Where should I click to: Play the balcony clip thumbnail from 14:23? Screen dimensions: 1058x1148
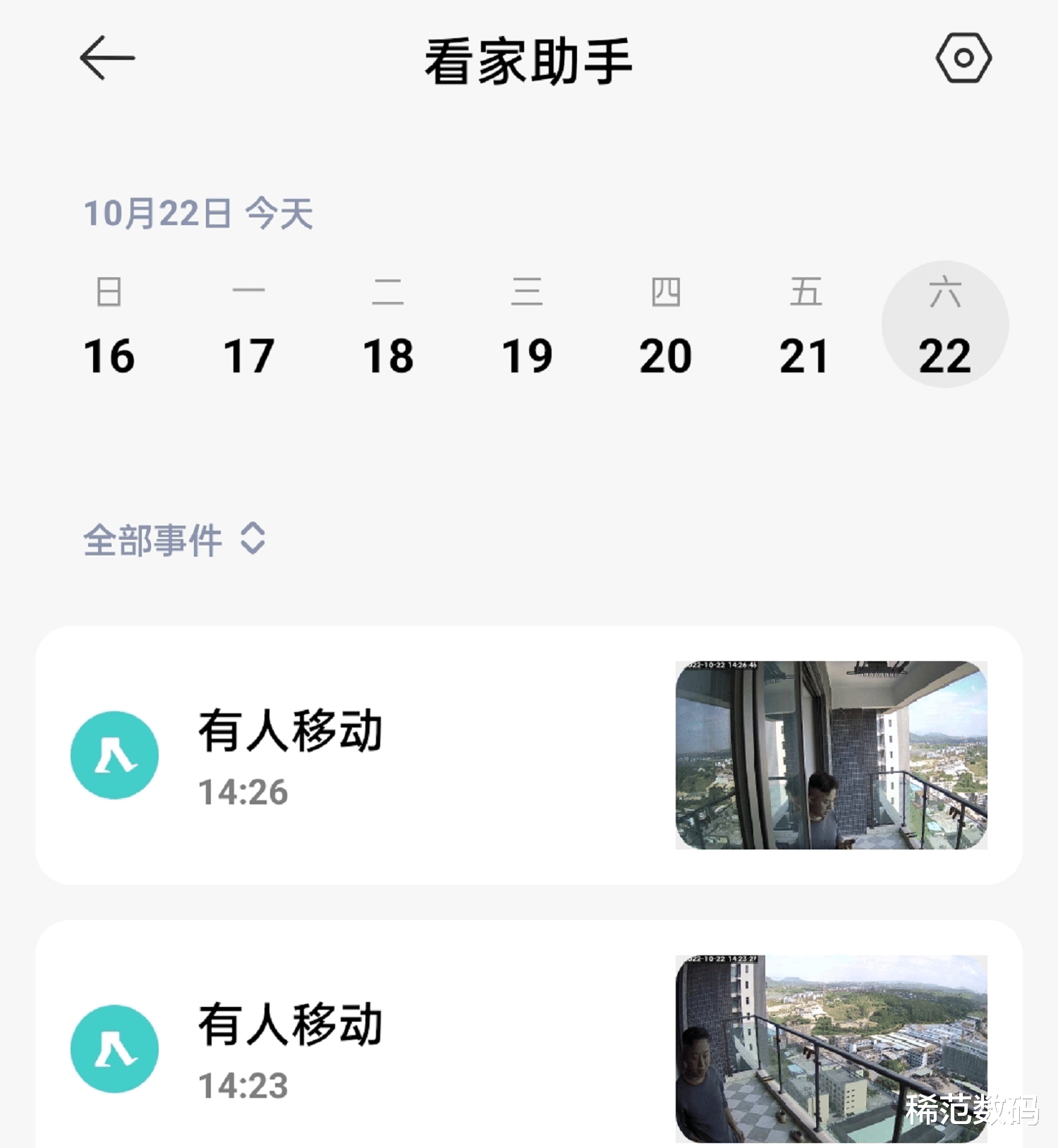(832, 1049)
